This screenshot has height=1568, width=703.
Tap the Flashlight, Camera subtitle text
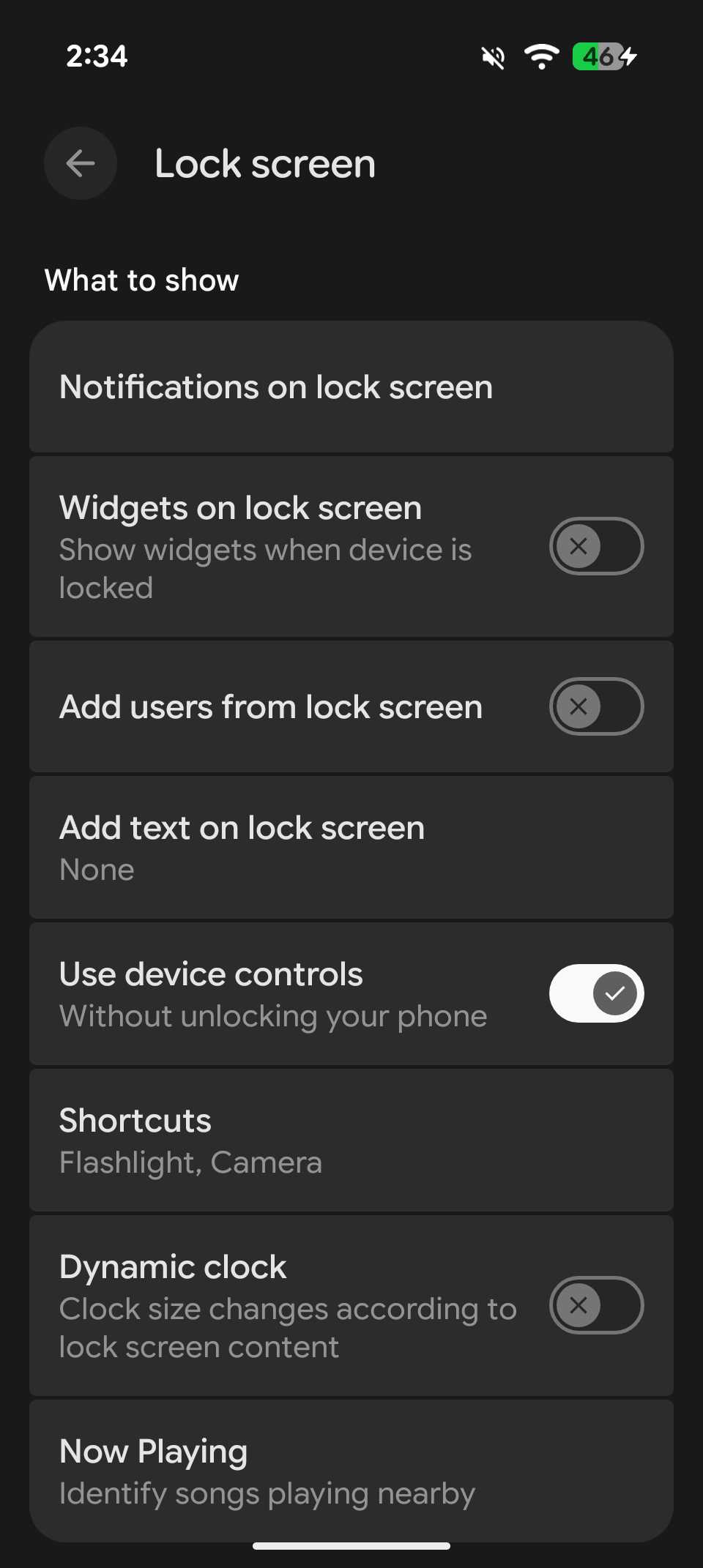coord(190,1162)
